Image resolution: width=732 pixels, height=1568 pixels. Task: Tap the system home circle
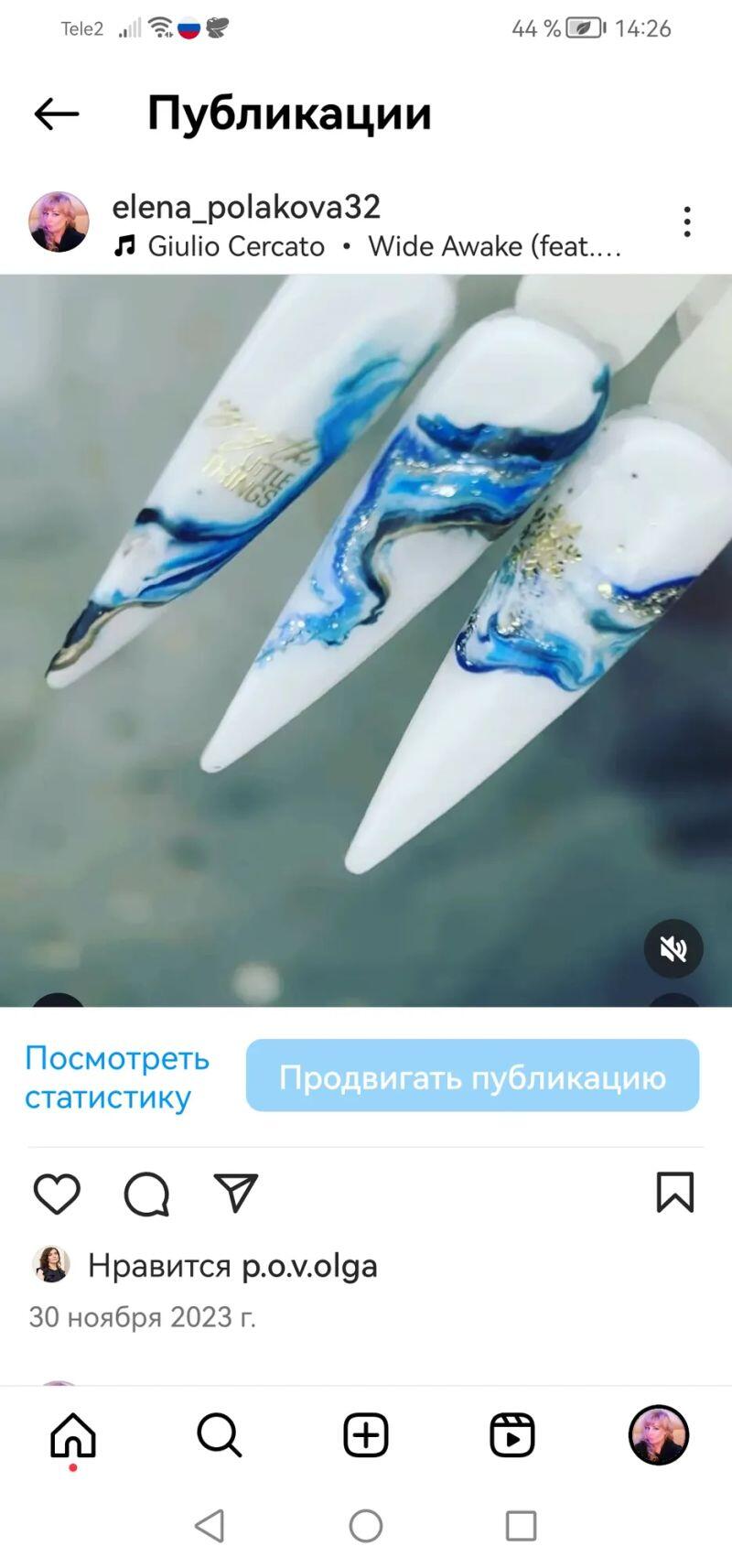pyautogui.click(x=366, y=1526)
